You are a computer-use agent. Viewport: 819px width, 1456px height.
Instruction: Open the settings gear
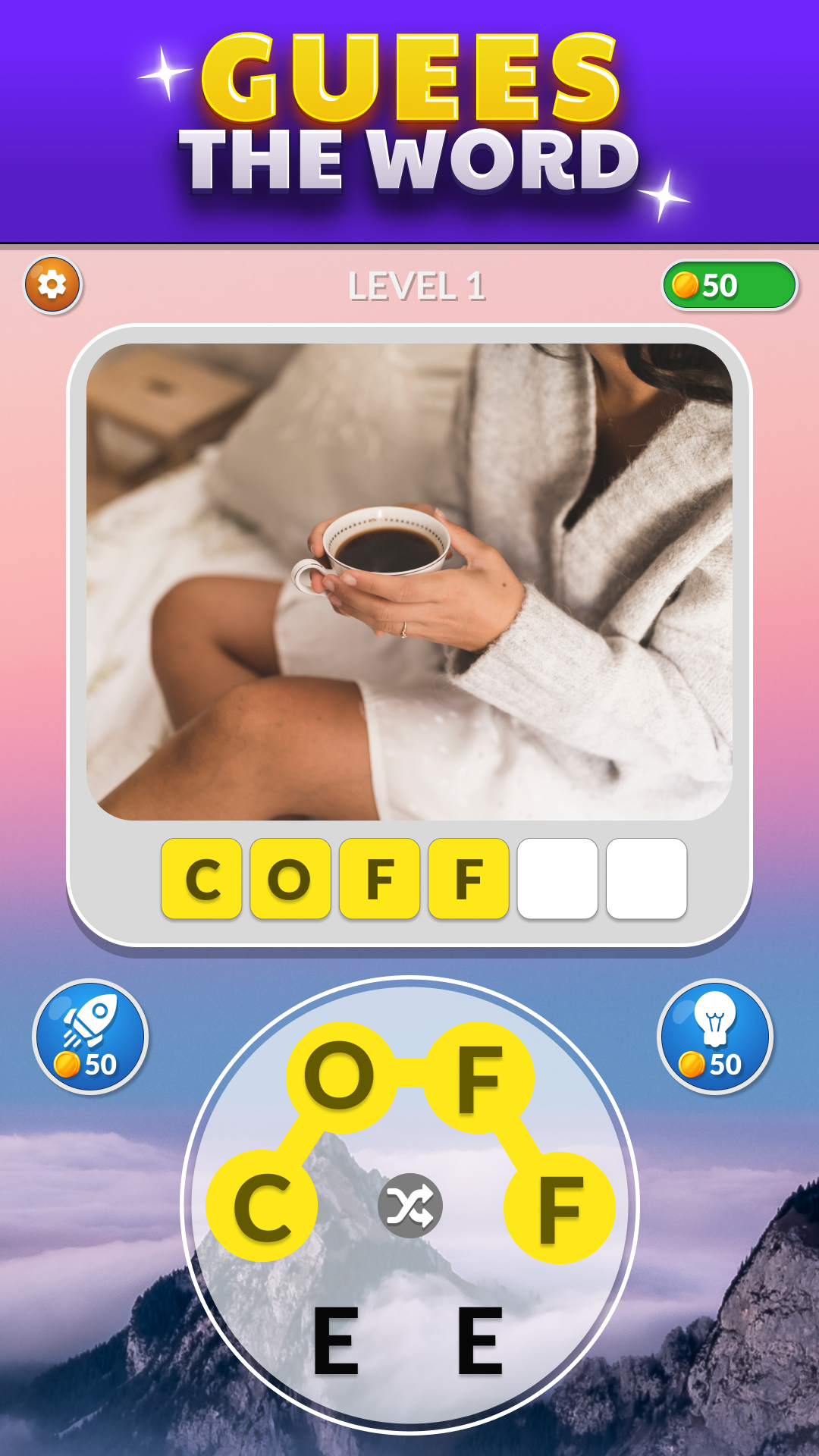[52, 285]
